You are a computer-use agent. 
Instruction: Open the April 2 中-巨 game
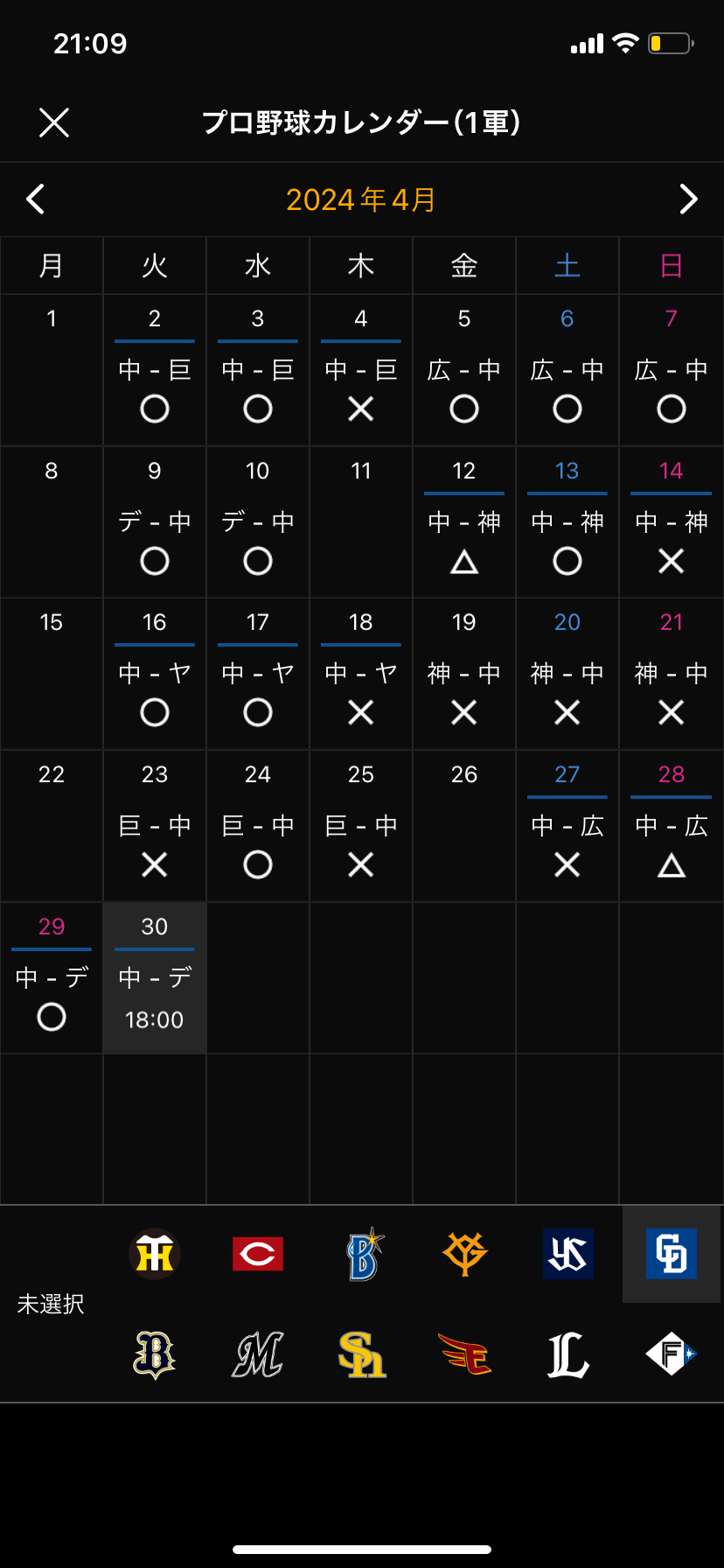click(x=155, y=371)
